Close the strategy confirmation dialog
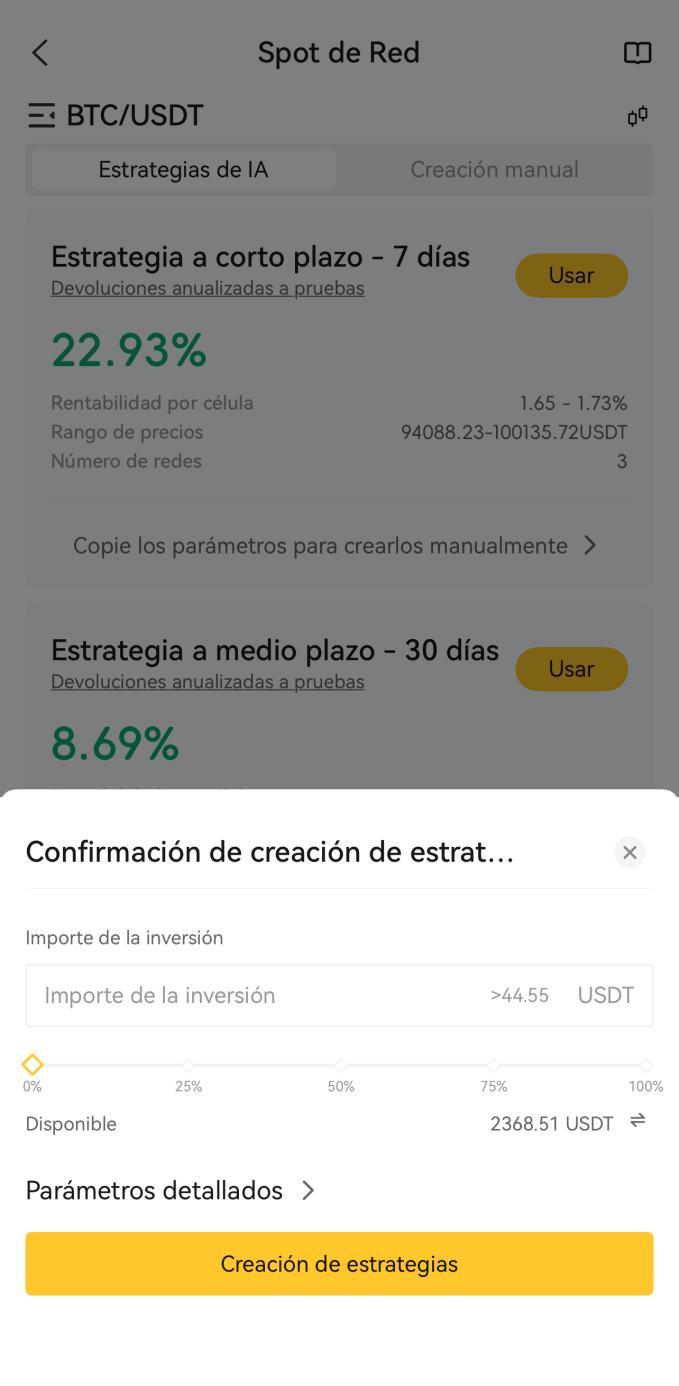 [x=629, y=852]
